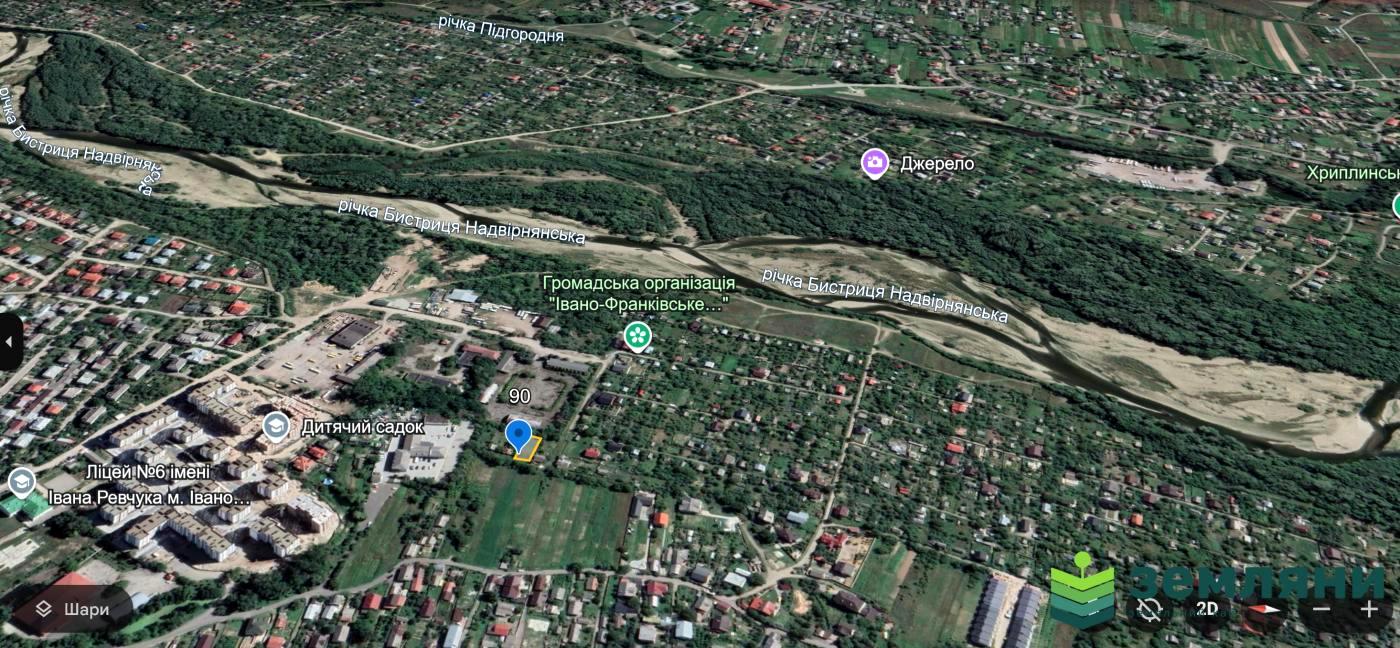
Task: Open the Шари layers switcher
Action: pos(71,609)
